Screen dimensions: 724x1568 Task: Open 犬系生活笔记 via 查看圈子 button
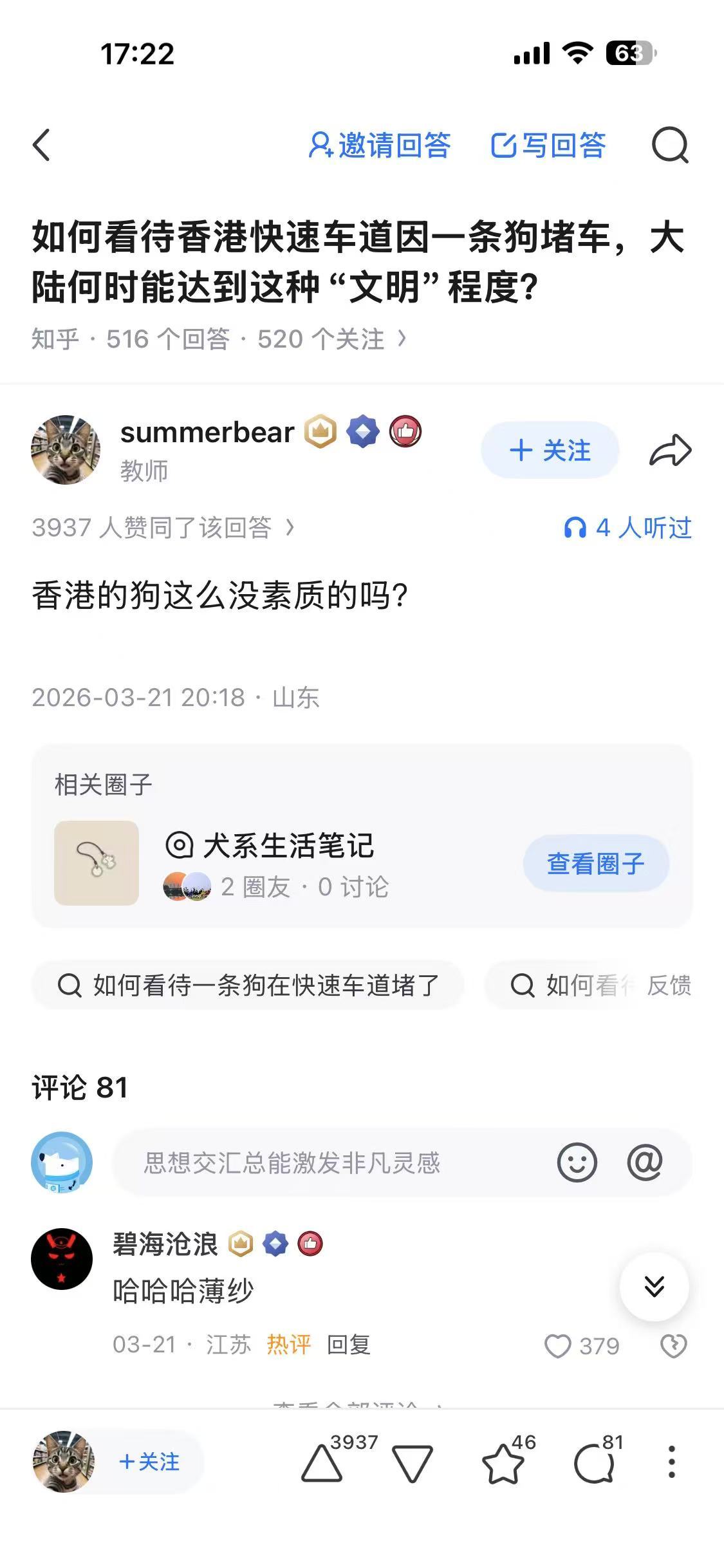tap(595, 863)
